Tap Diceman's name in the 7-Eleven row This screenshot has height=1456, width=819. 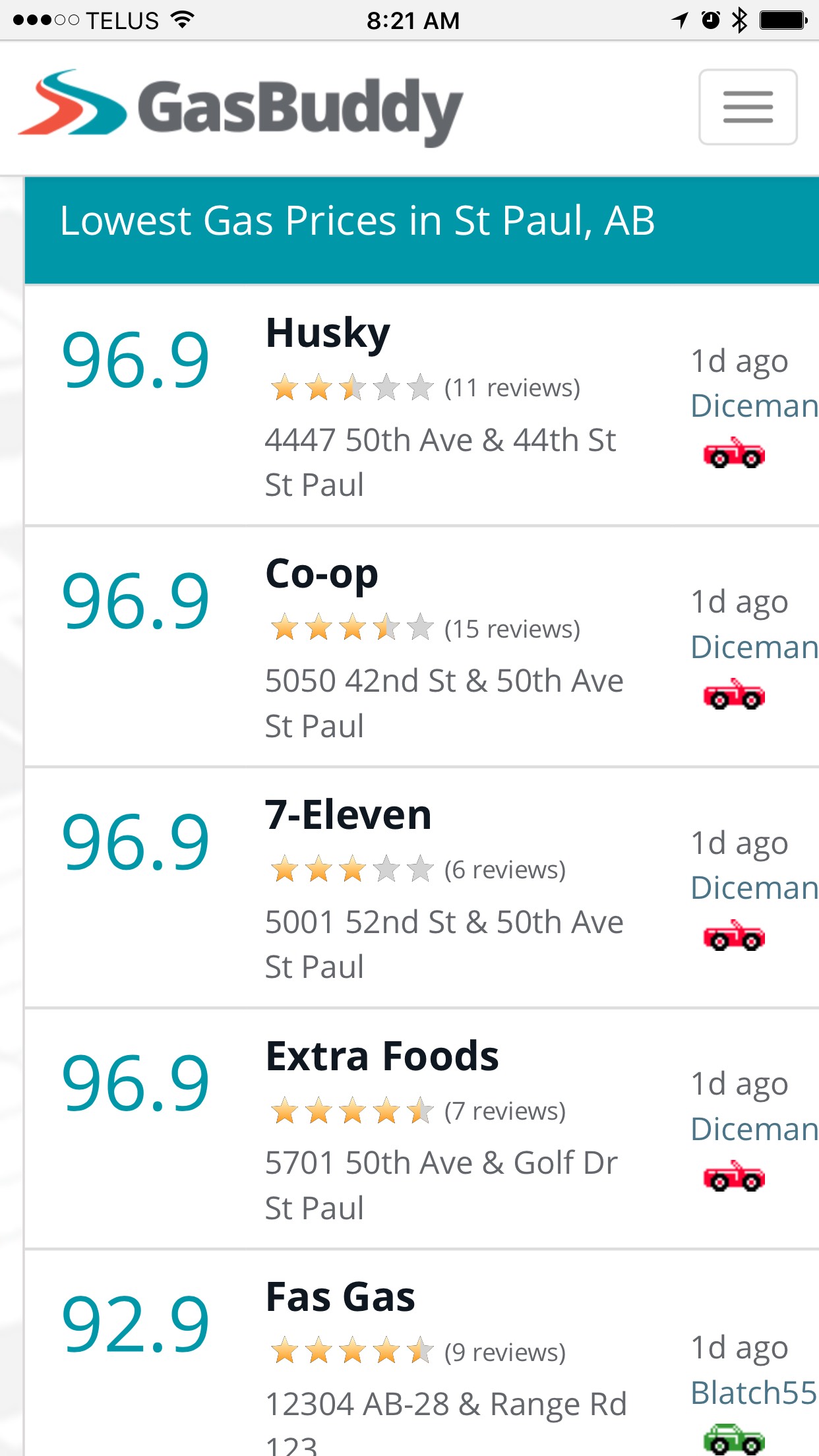(x=754, y=888)
